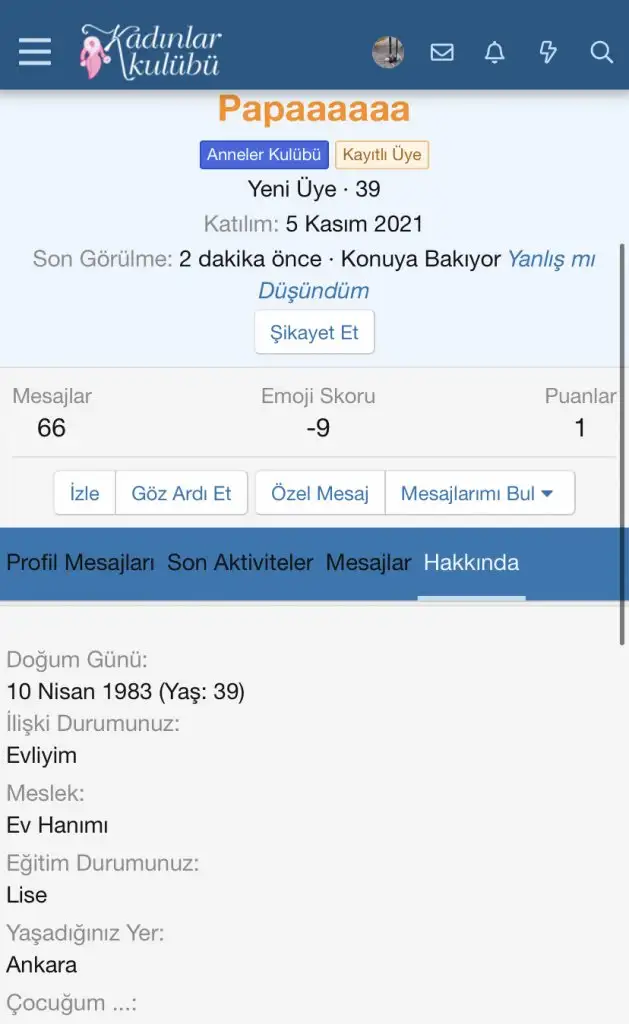This screenshot has width=629, height=1024.
Task: Show the Hakkında tab
Action: pyautogui.click(x=471, y=563)
